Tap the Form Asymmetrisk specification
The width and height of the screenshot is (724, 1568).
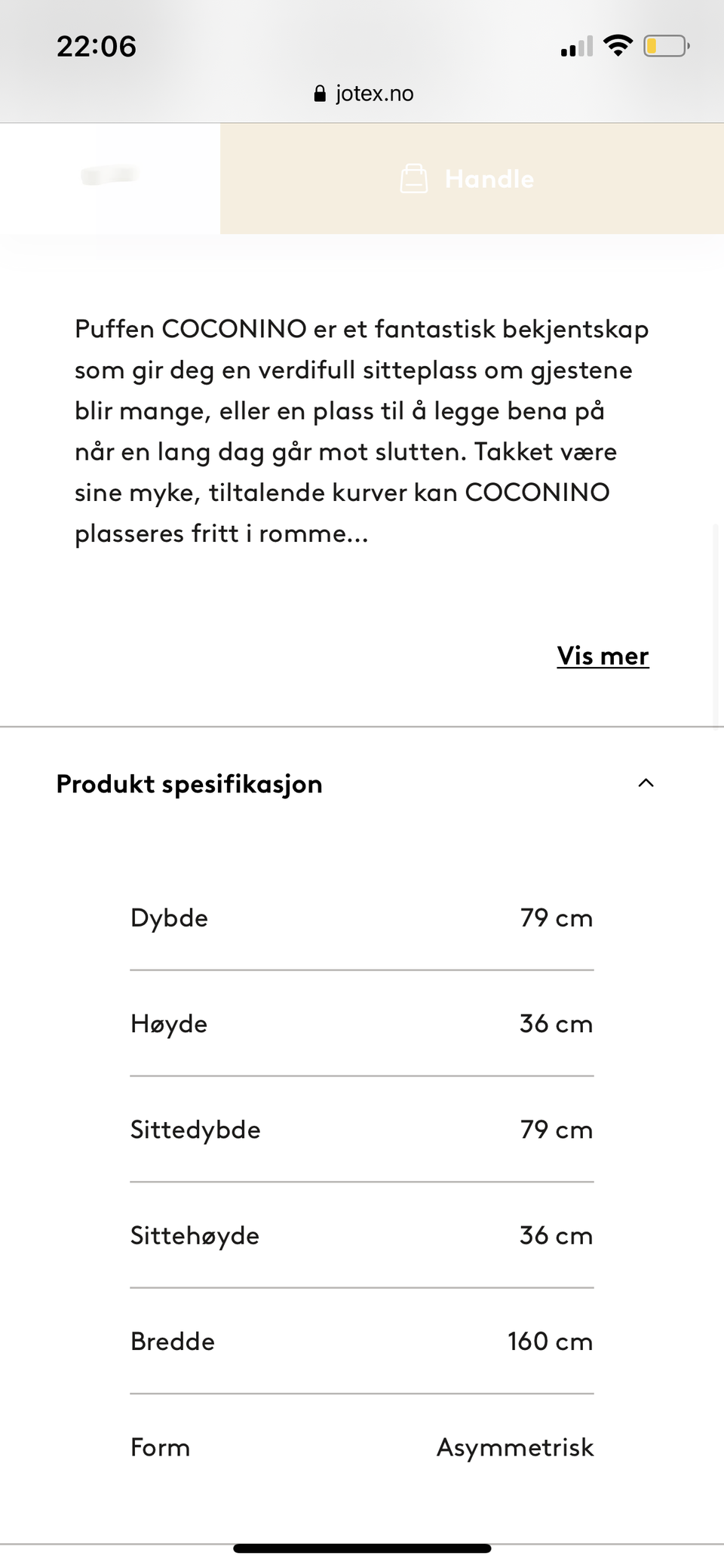(362, 1447)
